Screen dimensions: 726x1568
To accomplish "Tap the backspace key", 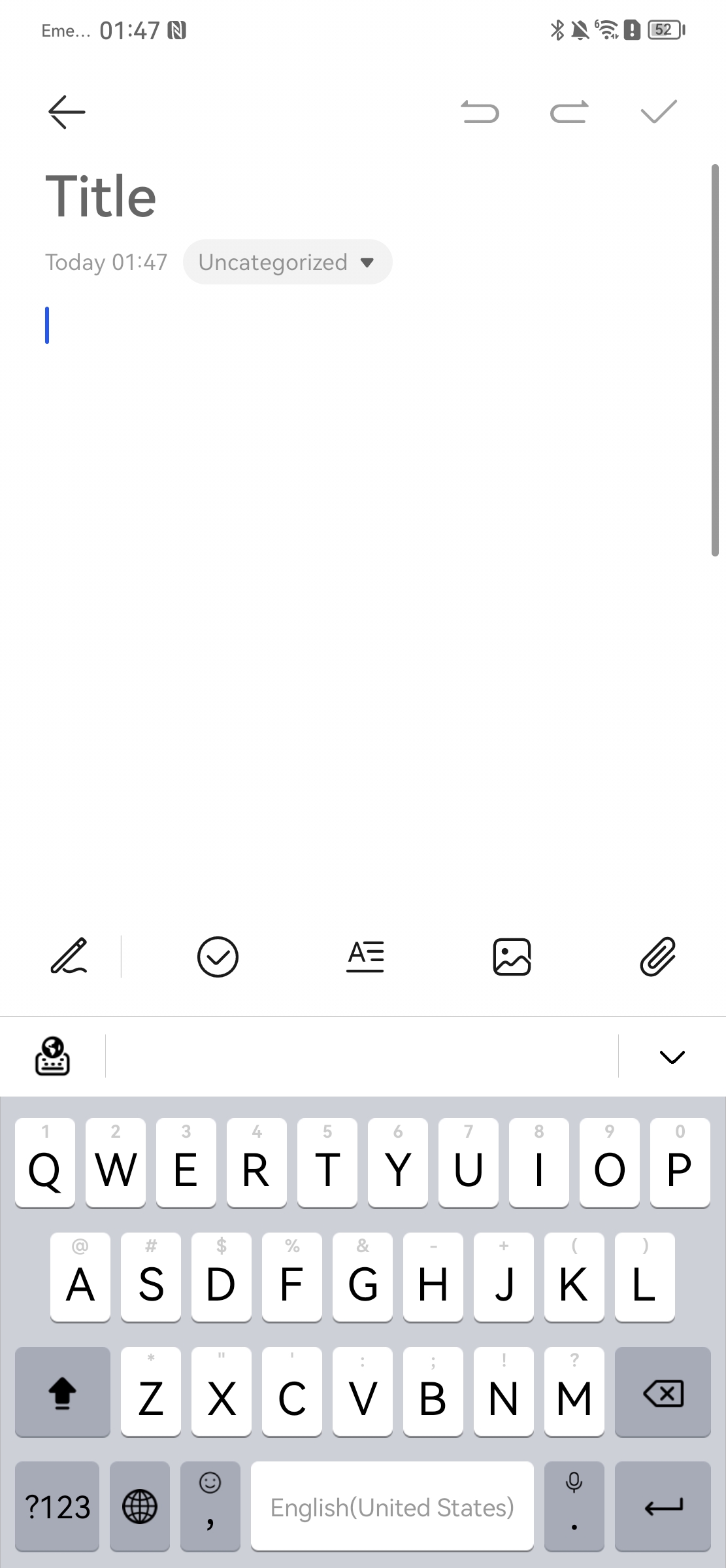I will (x=663, y=1392).
